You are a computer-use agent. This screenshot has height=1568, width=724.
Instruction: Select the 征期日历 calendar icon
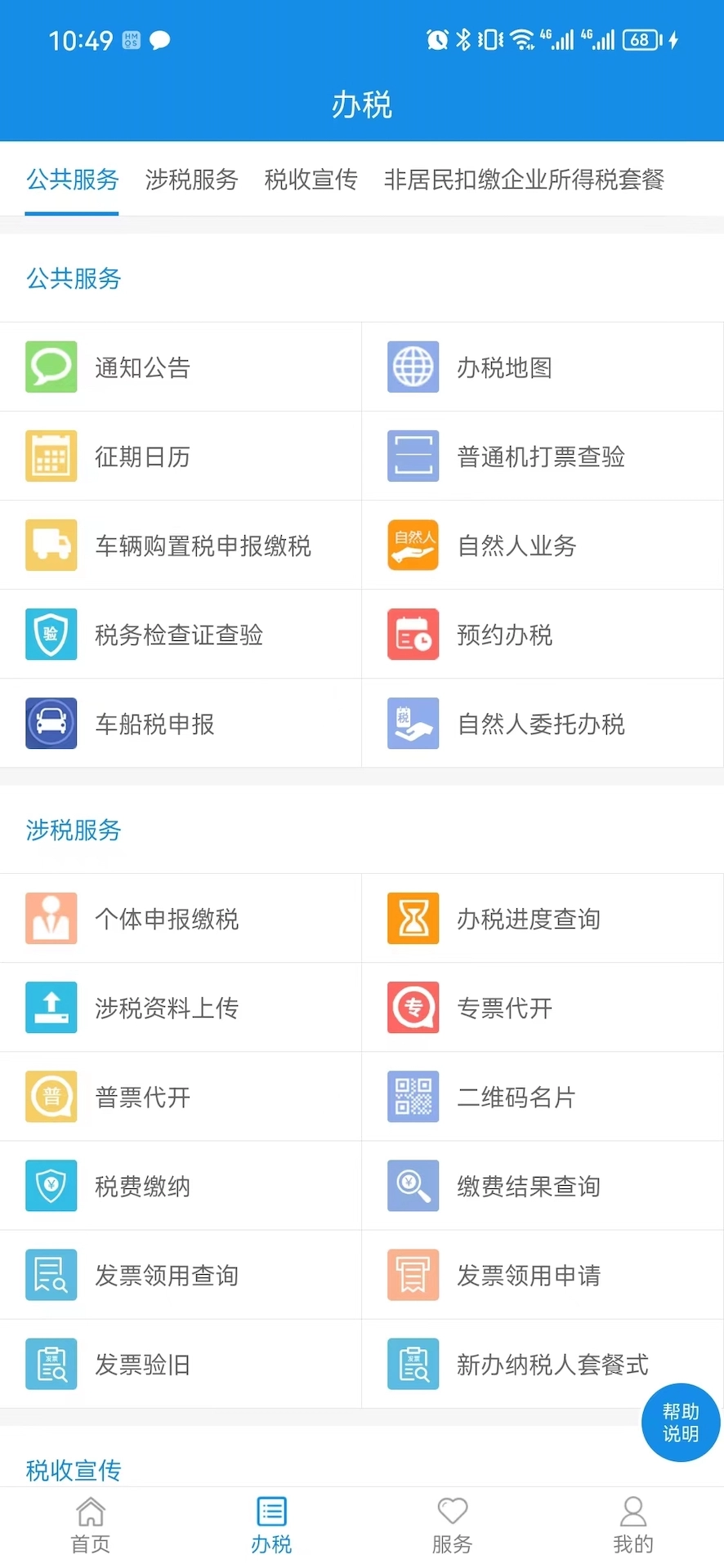tap(51, 456)
